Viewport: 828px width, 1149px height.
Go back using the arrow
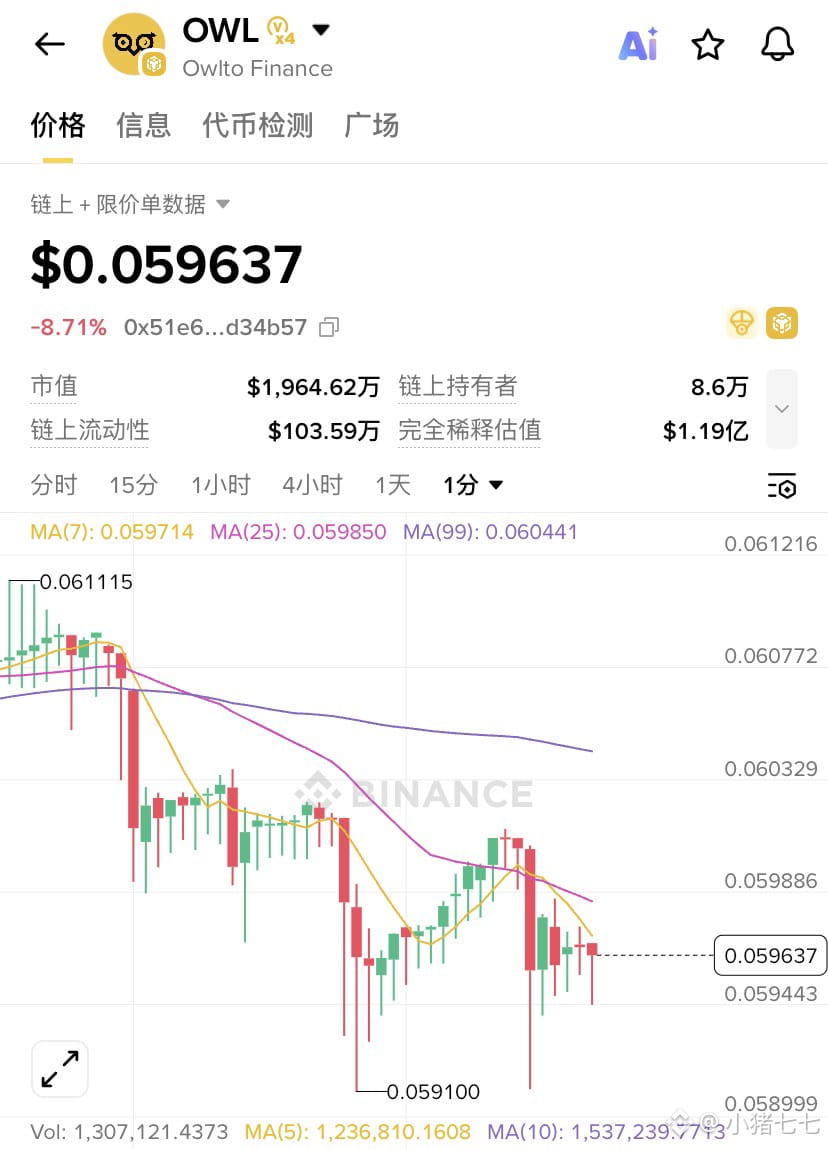[49, 44]
